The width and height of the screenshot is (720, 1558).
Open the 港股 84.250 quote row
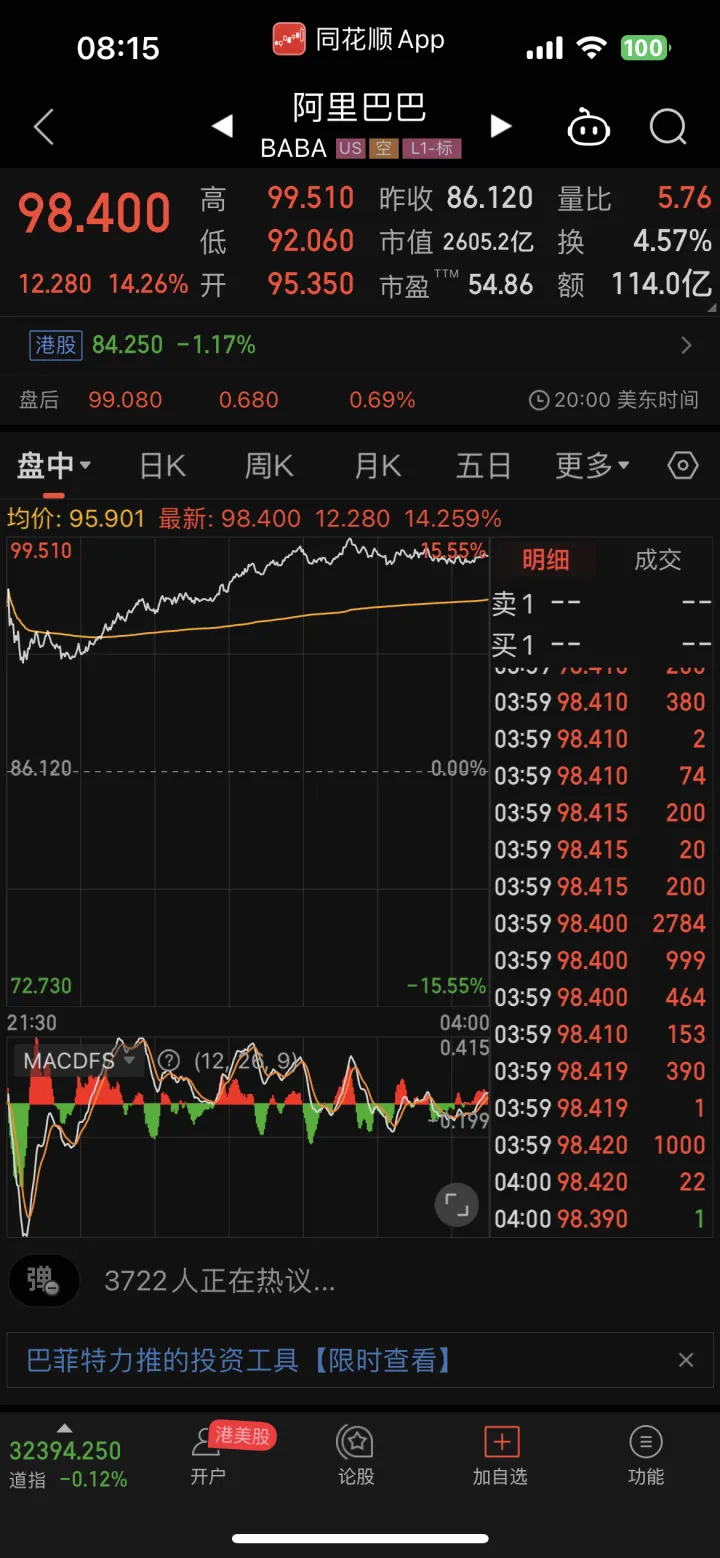coord(360,345)
